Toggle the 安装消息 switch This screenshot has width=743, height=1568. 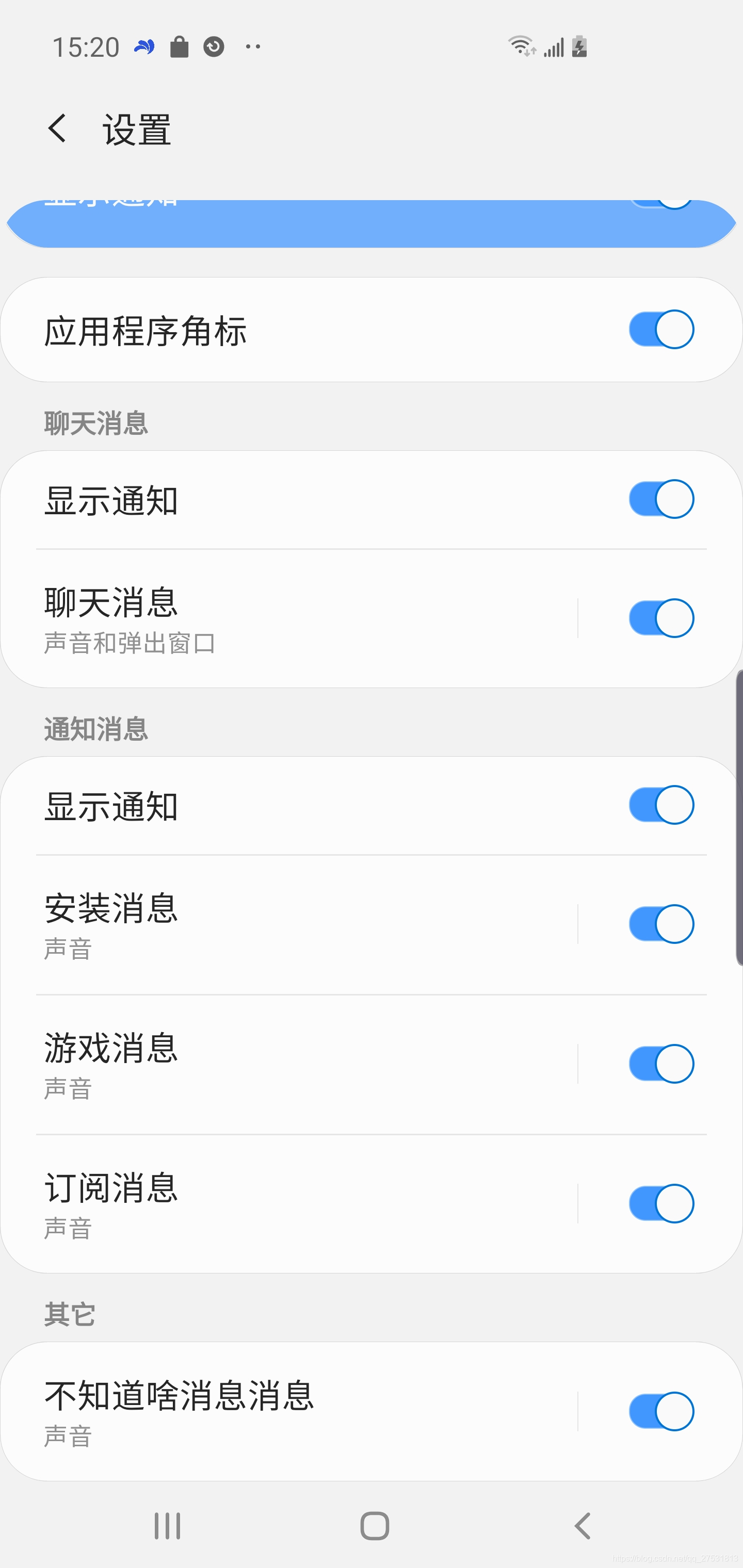pos(661,924)
